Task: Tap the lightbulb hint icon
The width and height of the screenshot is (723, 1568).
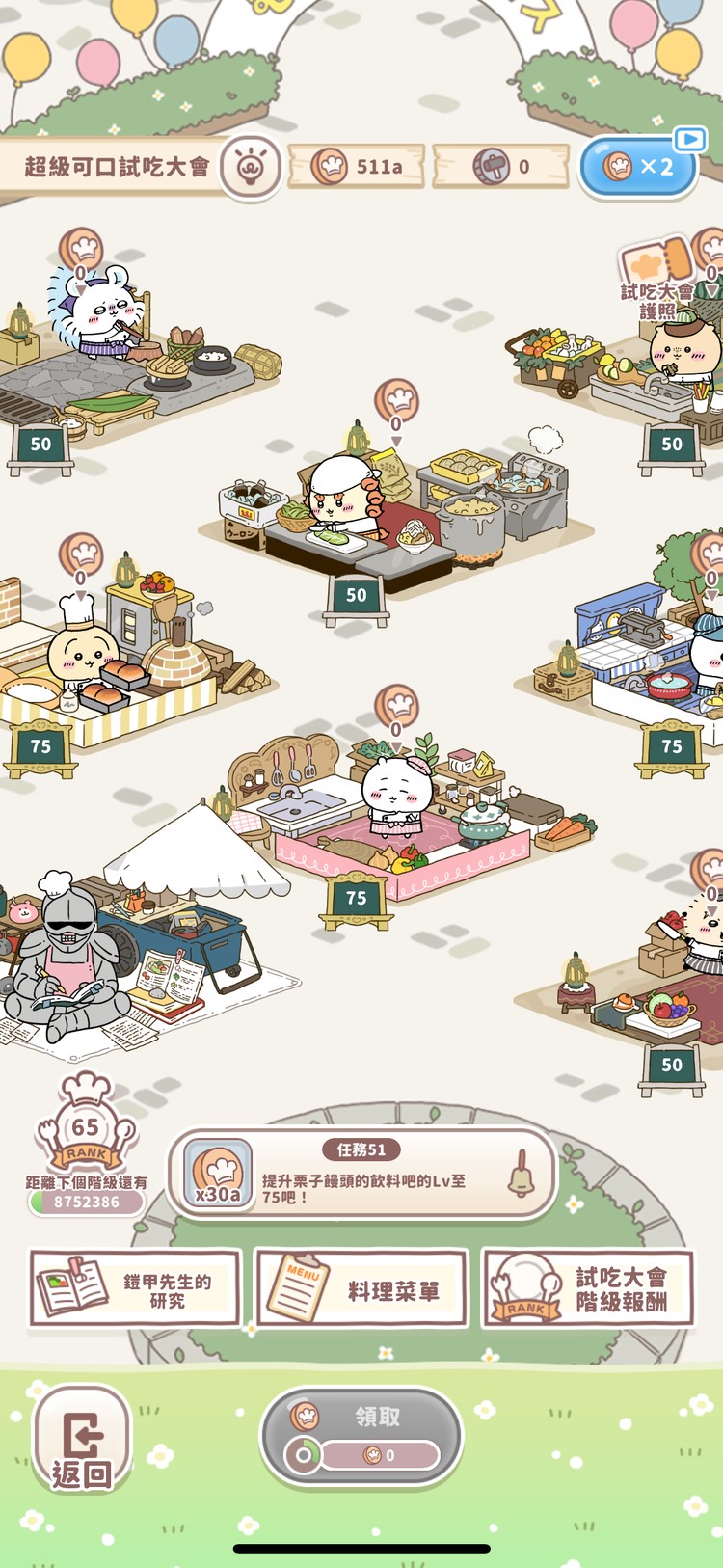Action: coord(252,166)
